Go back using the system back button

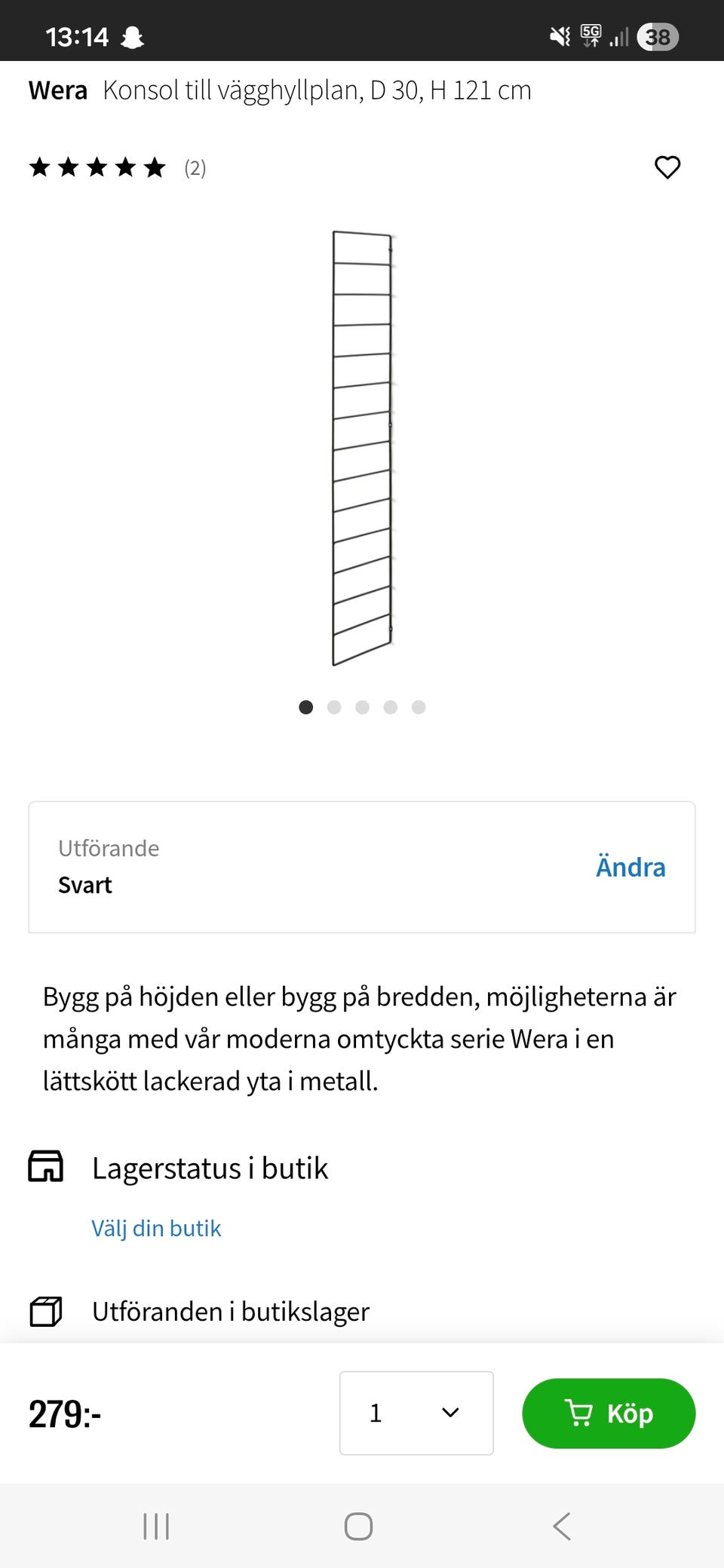tap(562, 1527)
